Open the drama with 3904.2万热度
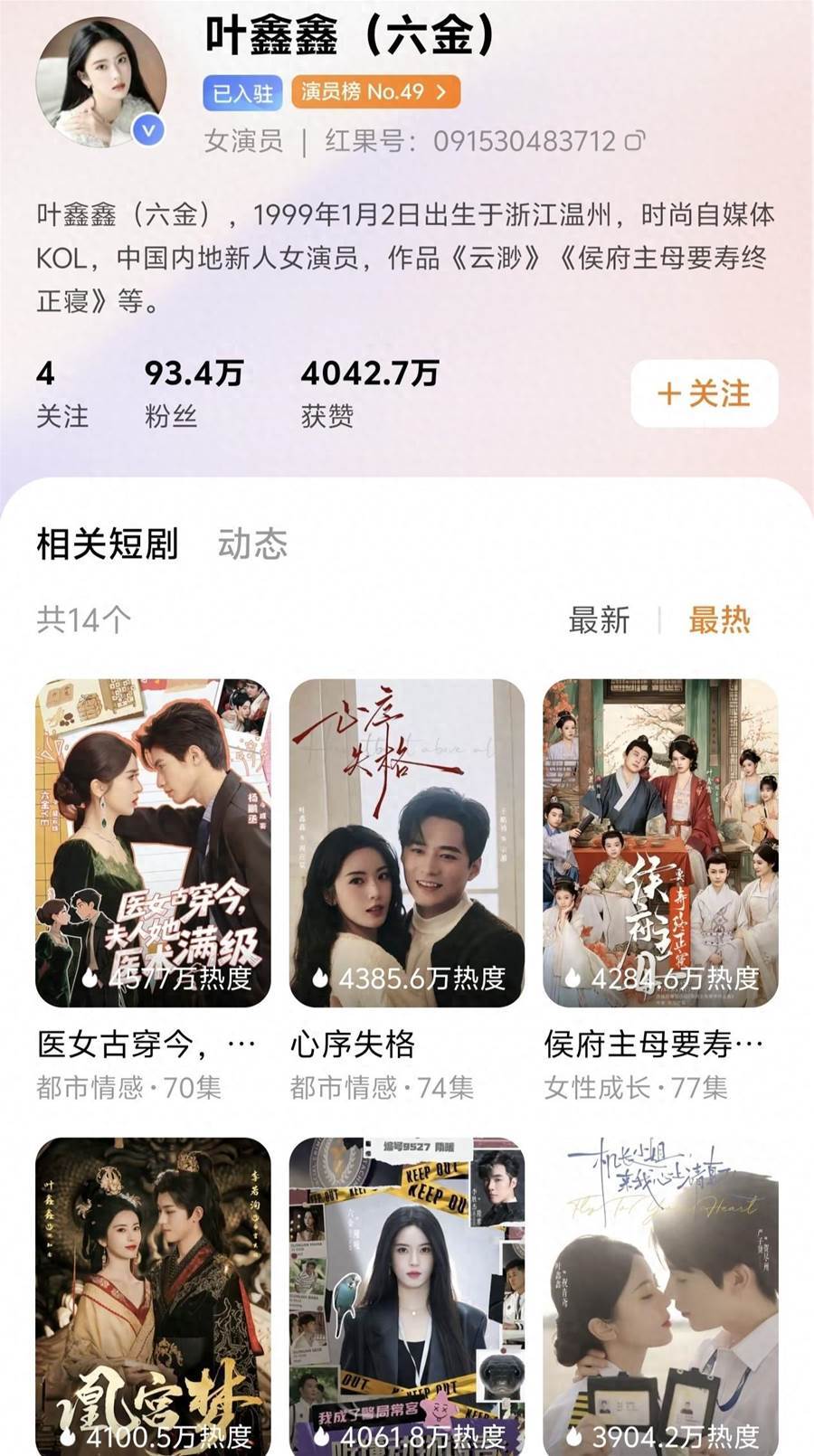 (660, 1295)
